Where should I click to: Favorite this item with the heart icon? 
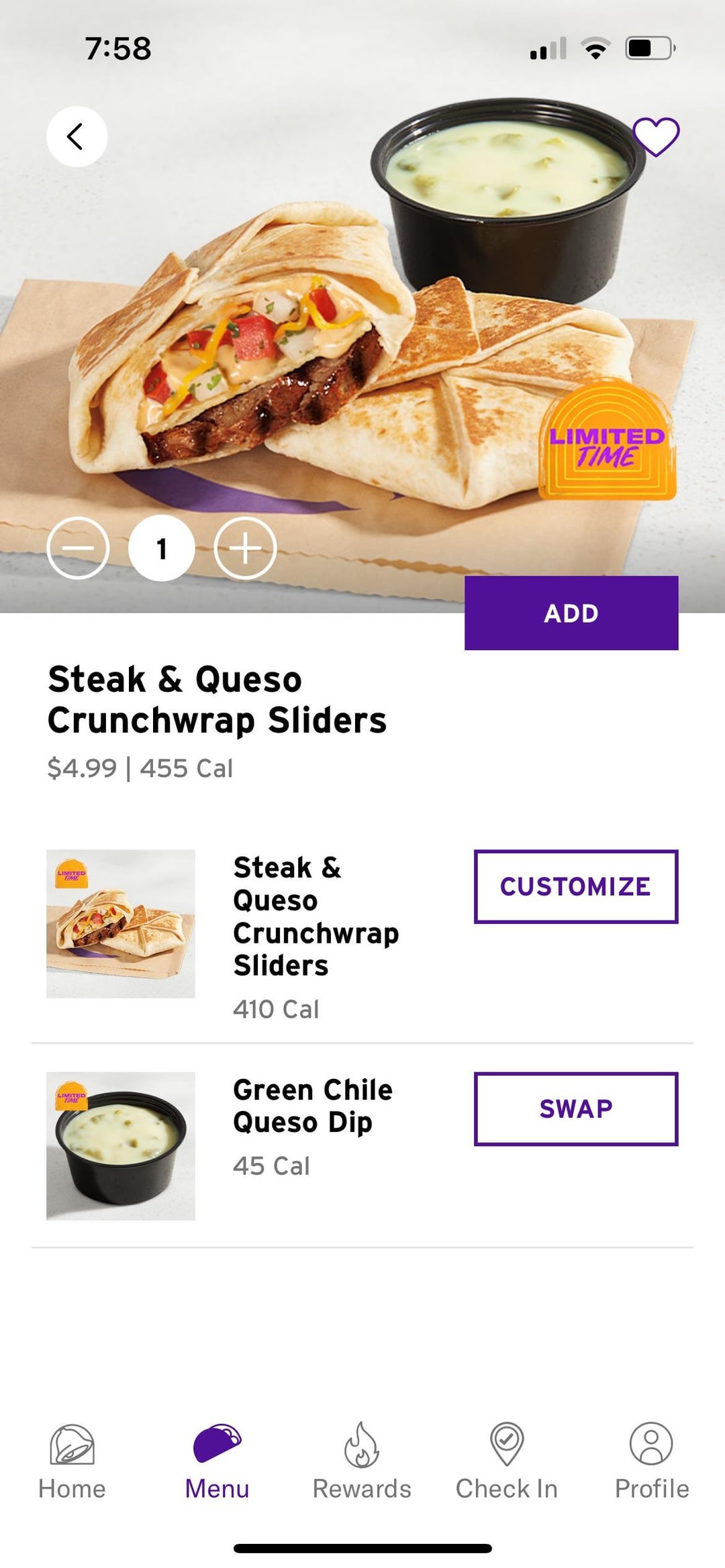pyautogui.click(x=656, y=136)
